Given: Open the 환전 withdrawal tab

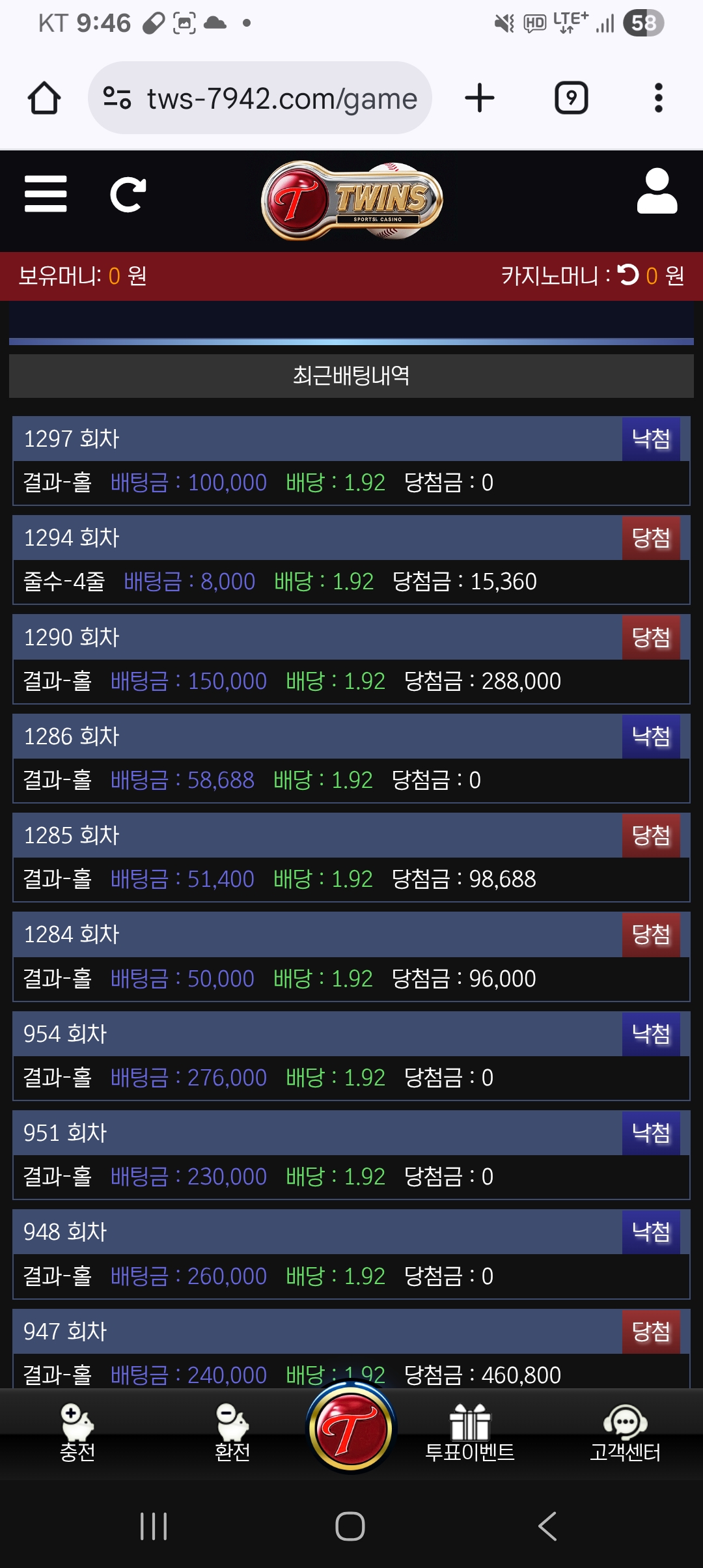Looking at the screenshot, I should [x=232, y=1433].
